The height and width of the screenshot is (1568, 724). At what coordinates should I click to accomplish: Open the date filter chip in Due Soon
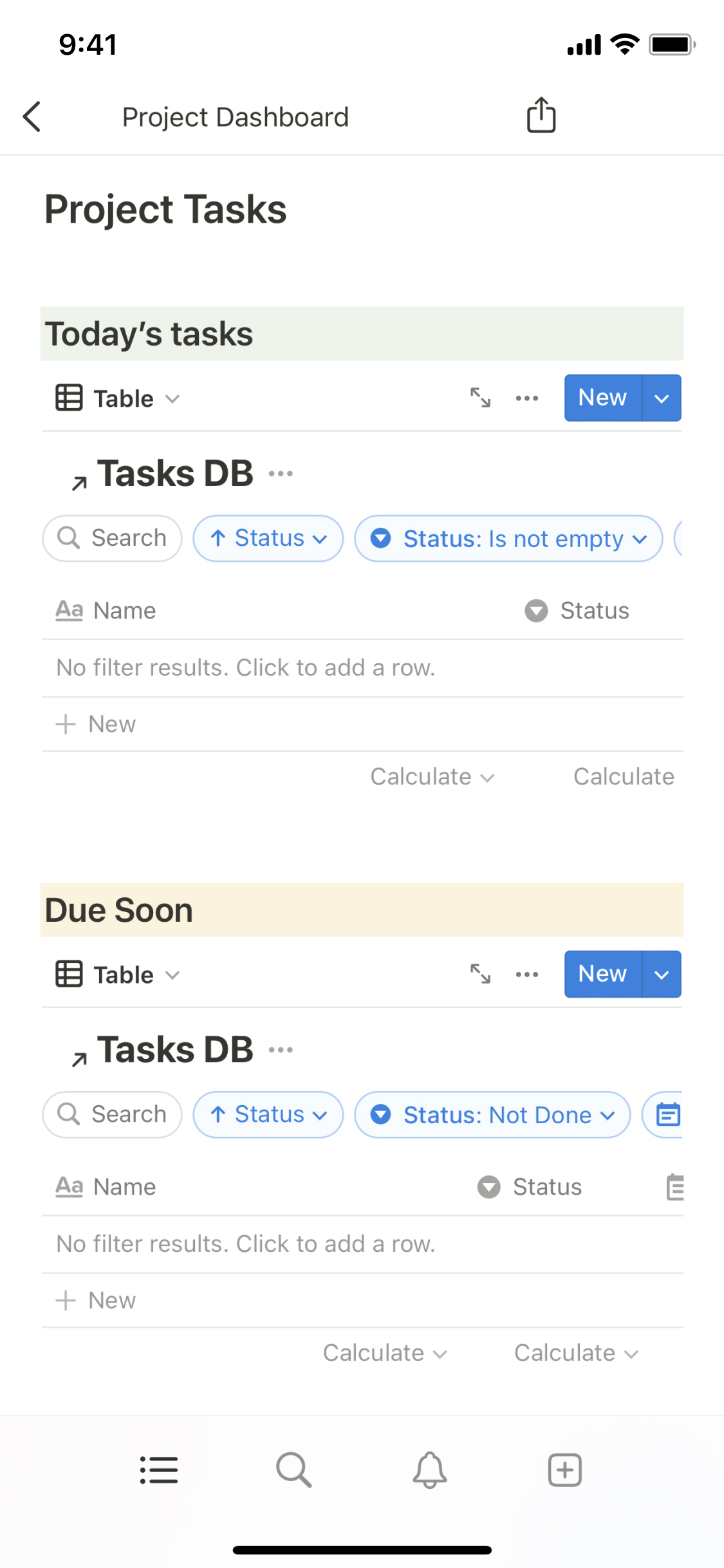pos(667,1114)
